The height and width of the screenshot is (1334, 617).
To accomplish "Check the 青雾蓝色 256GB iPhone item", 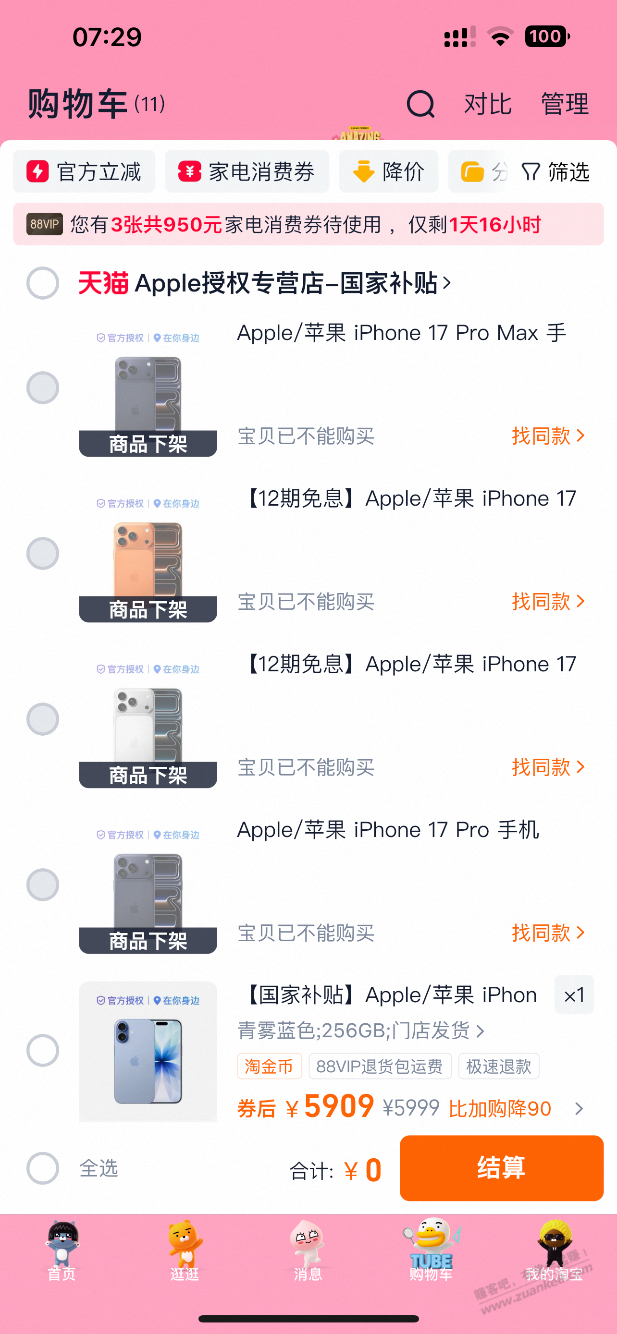I will [x=43, y=1050].
